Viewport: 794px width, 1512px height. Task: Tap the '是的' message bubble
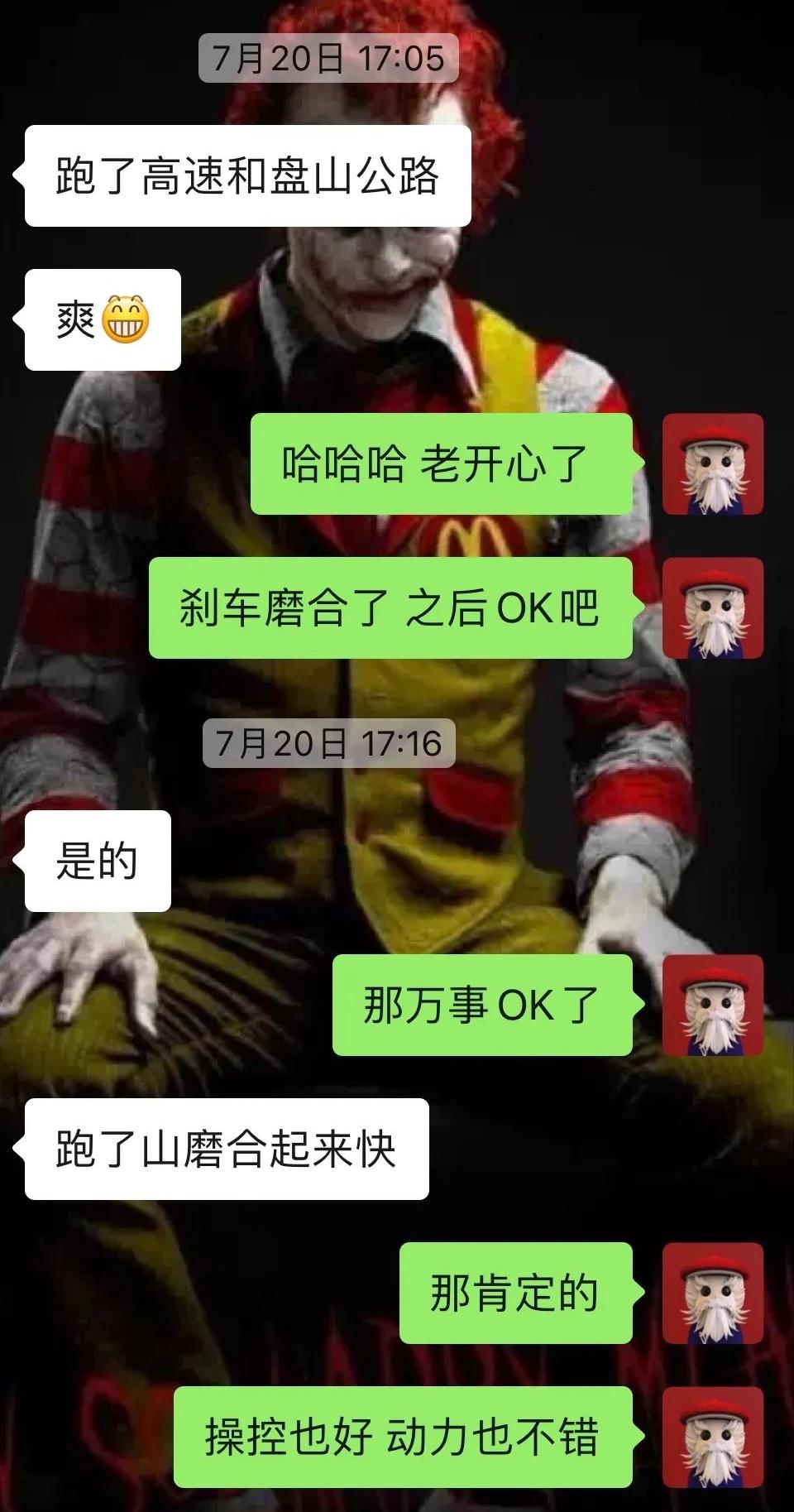pyautogui.click(x=99, y=861)
